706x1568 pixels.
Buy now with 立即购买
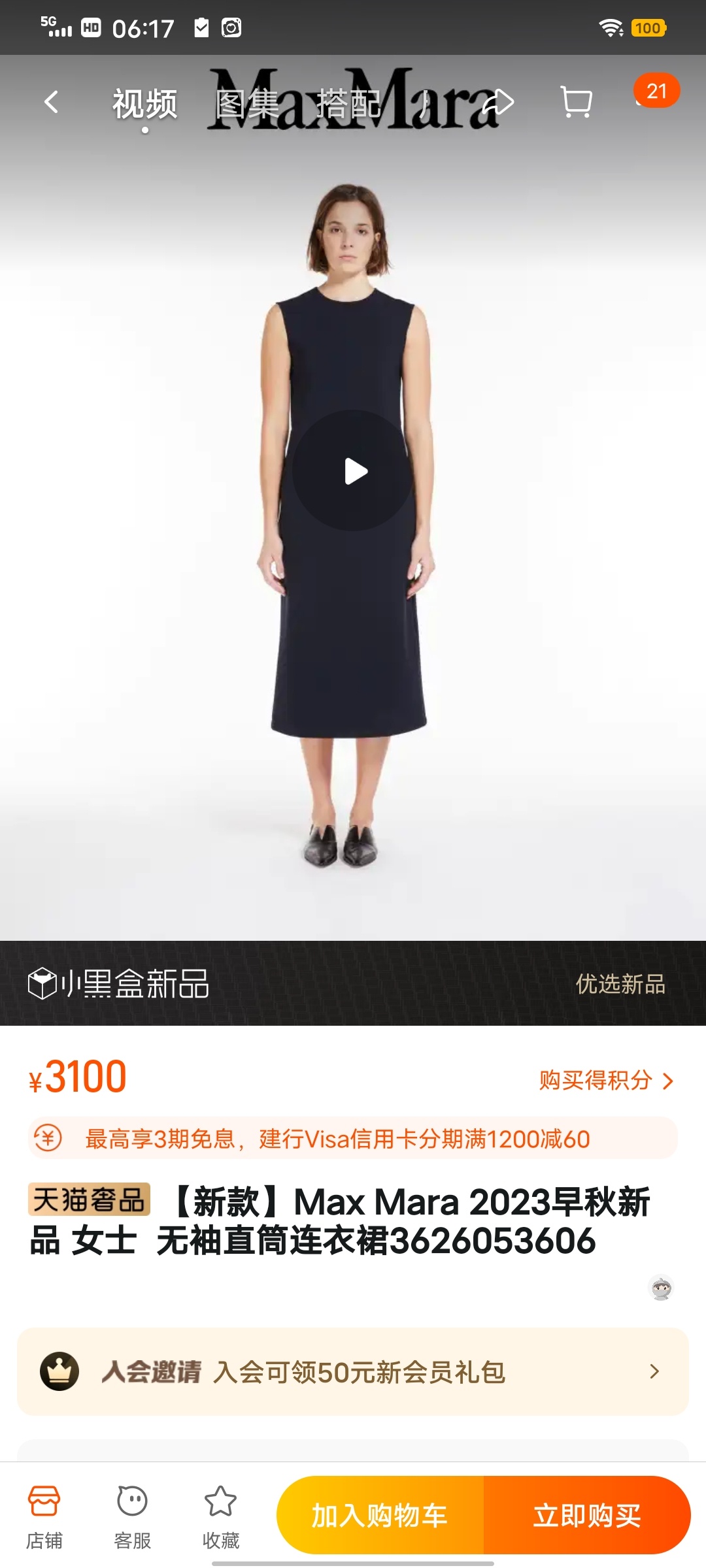coord(586,1515)
